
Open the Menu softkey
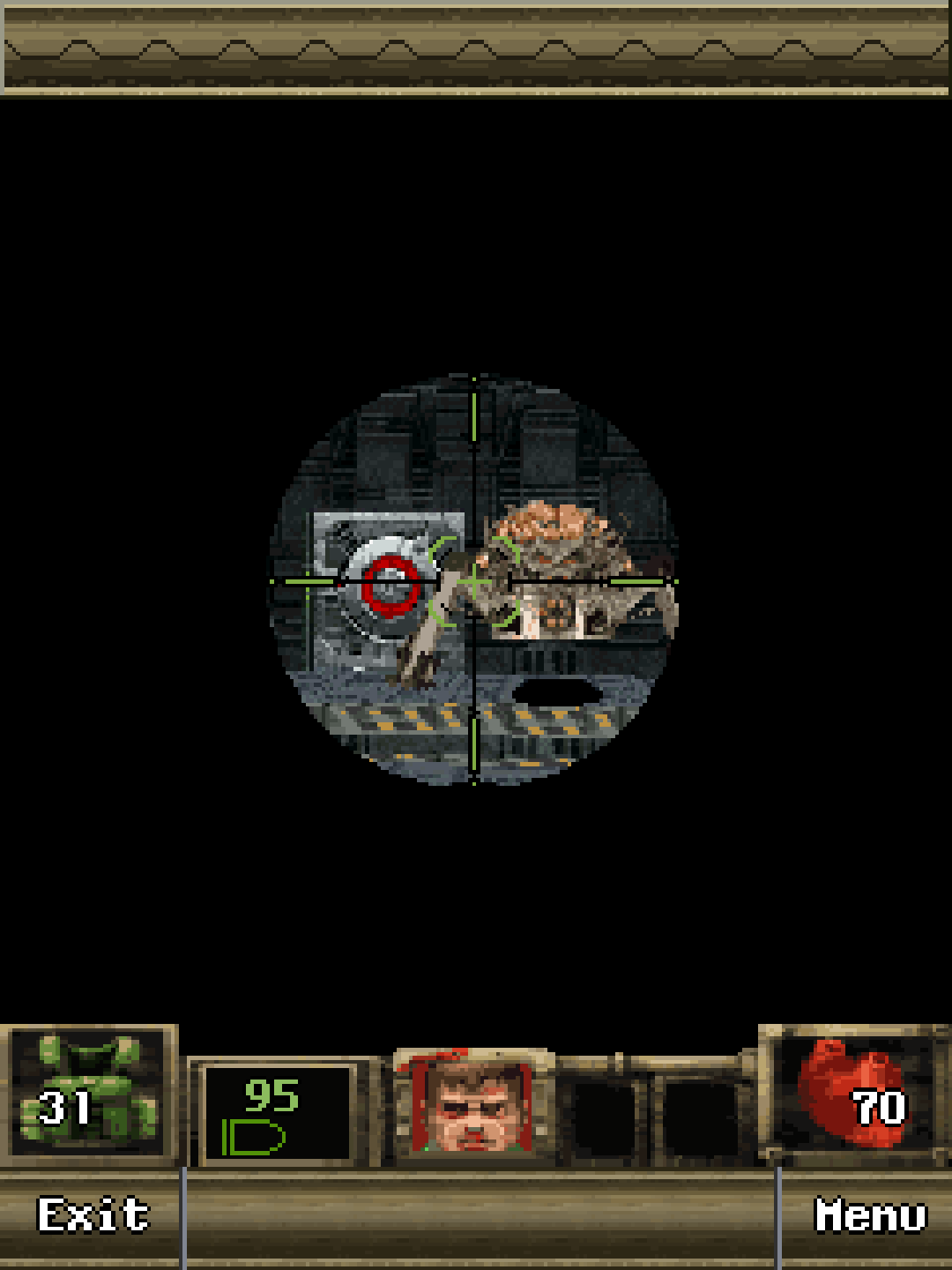tap(869, 1215)
